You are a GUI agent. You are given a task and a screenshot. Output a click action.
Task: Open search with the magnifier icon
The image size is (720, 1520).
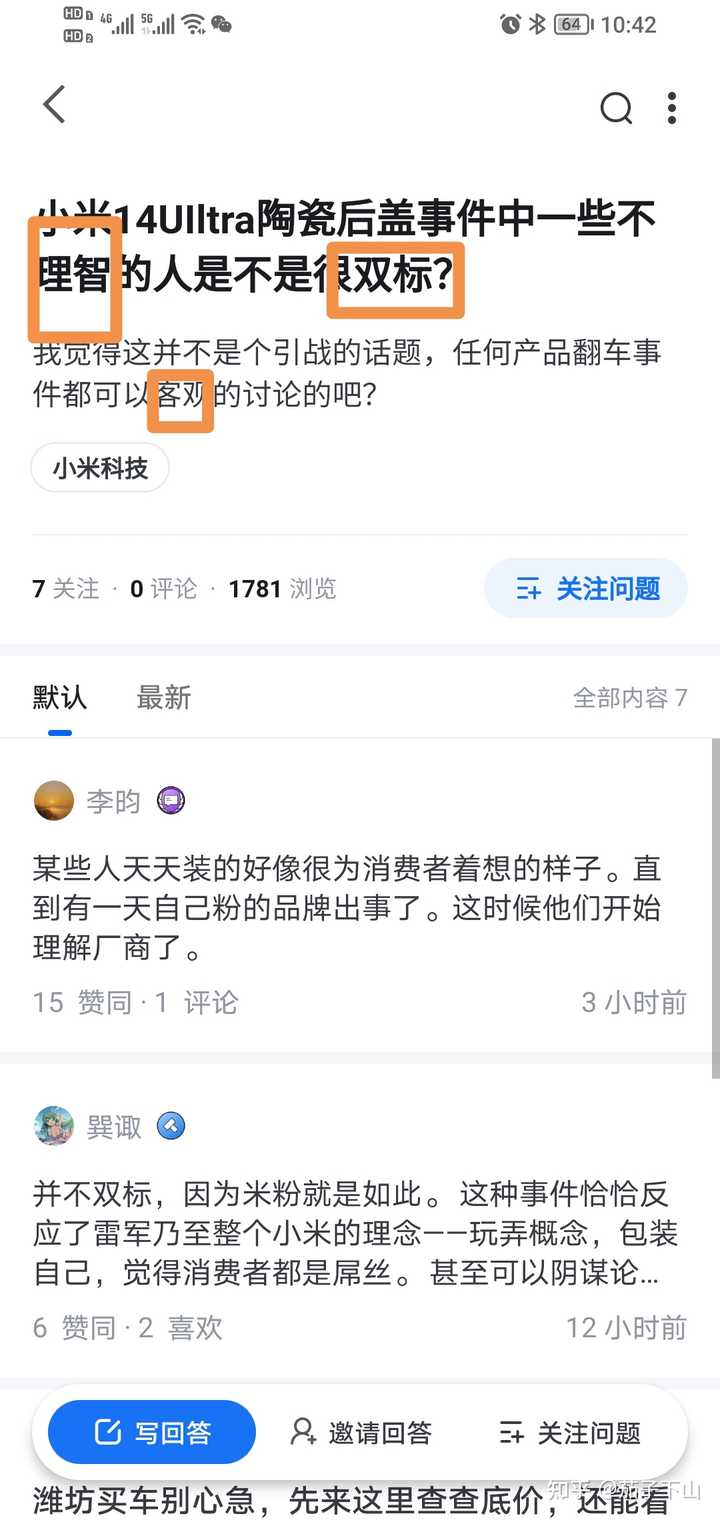click(x=616, y=107)
